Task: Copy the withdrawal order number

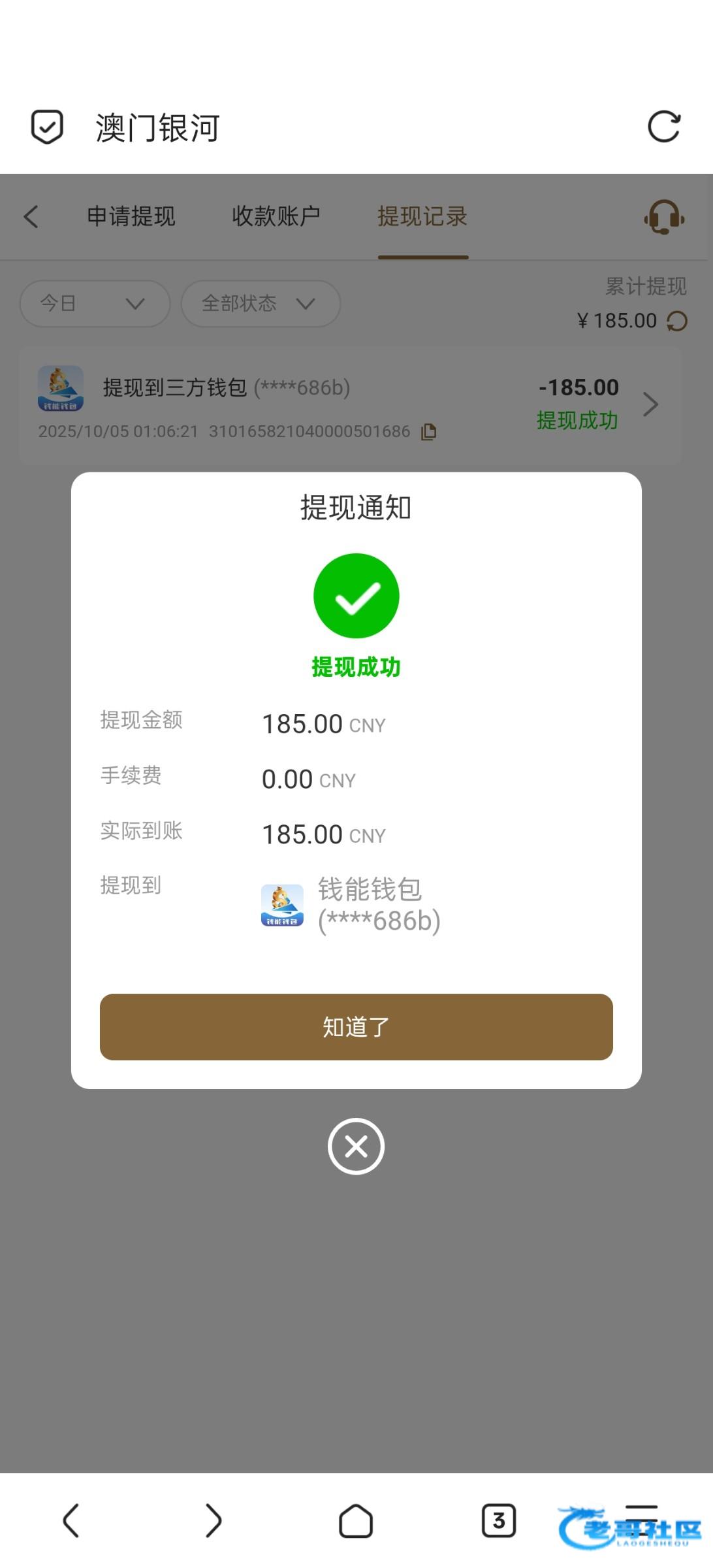Action: point(429,432)
